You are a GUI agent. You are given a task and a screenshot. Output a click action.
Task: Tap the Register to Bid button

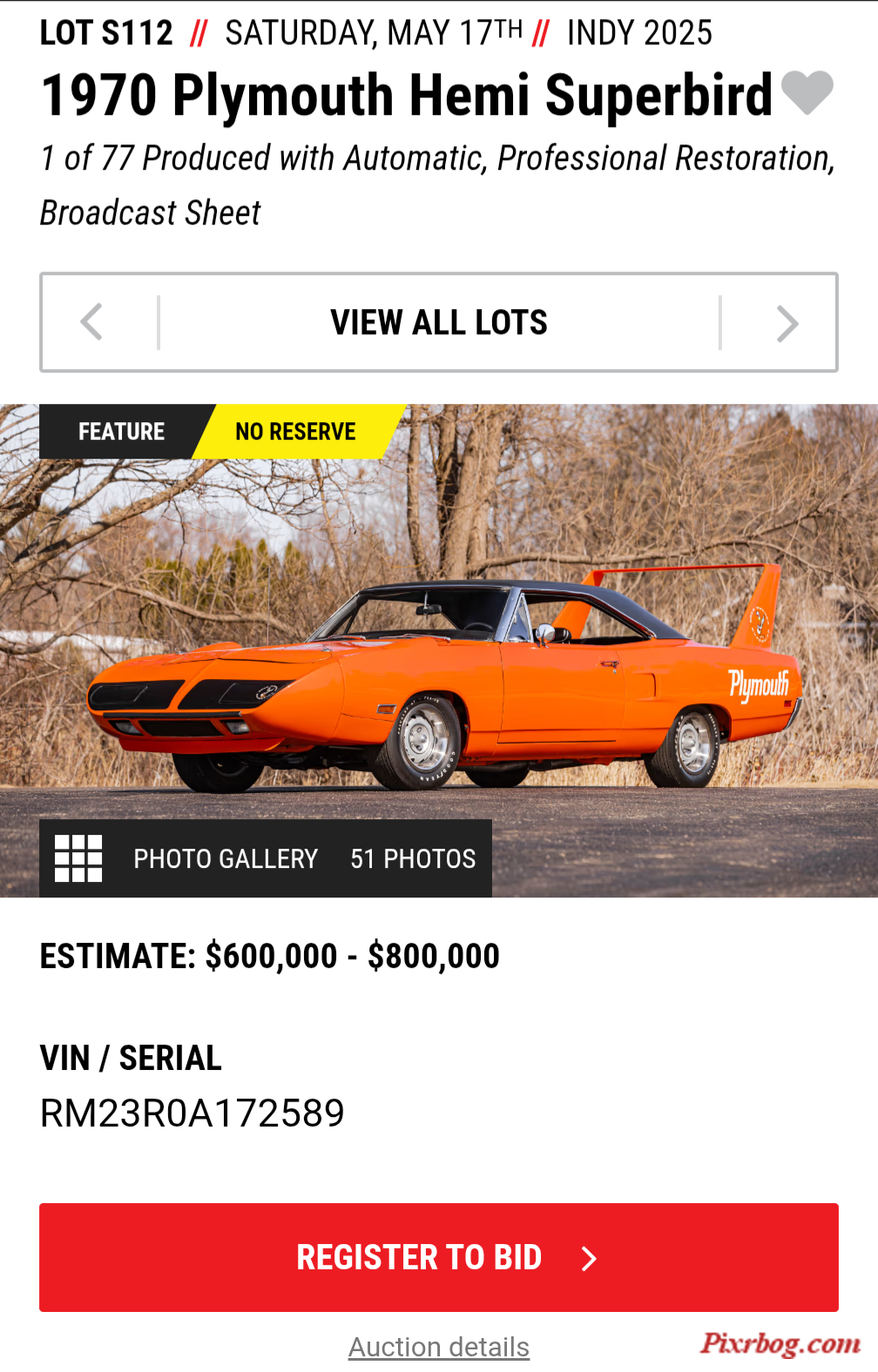[439, 1257]
